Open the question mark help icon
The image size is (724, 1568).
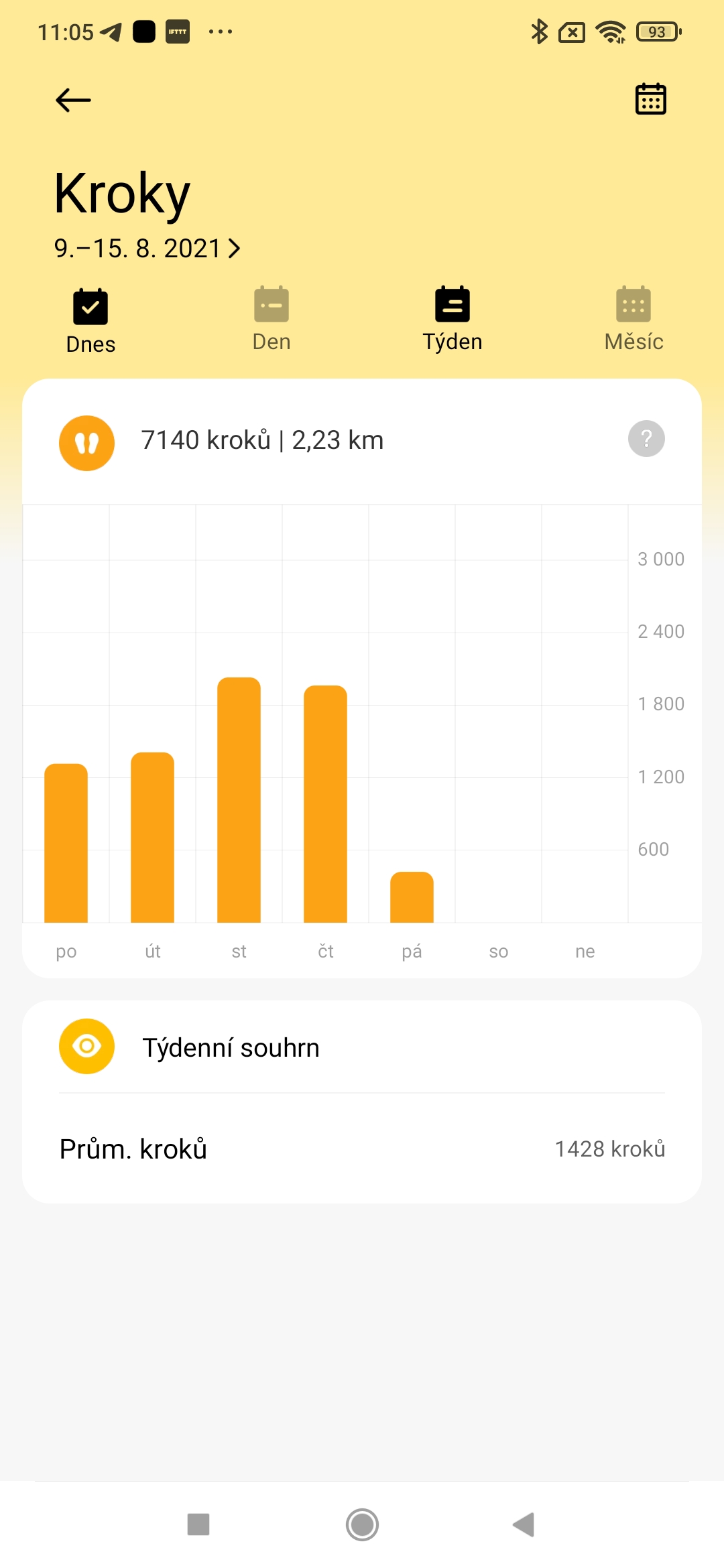tap(646, 439)
